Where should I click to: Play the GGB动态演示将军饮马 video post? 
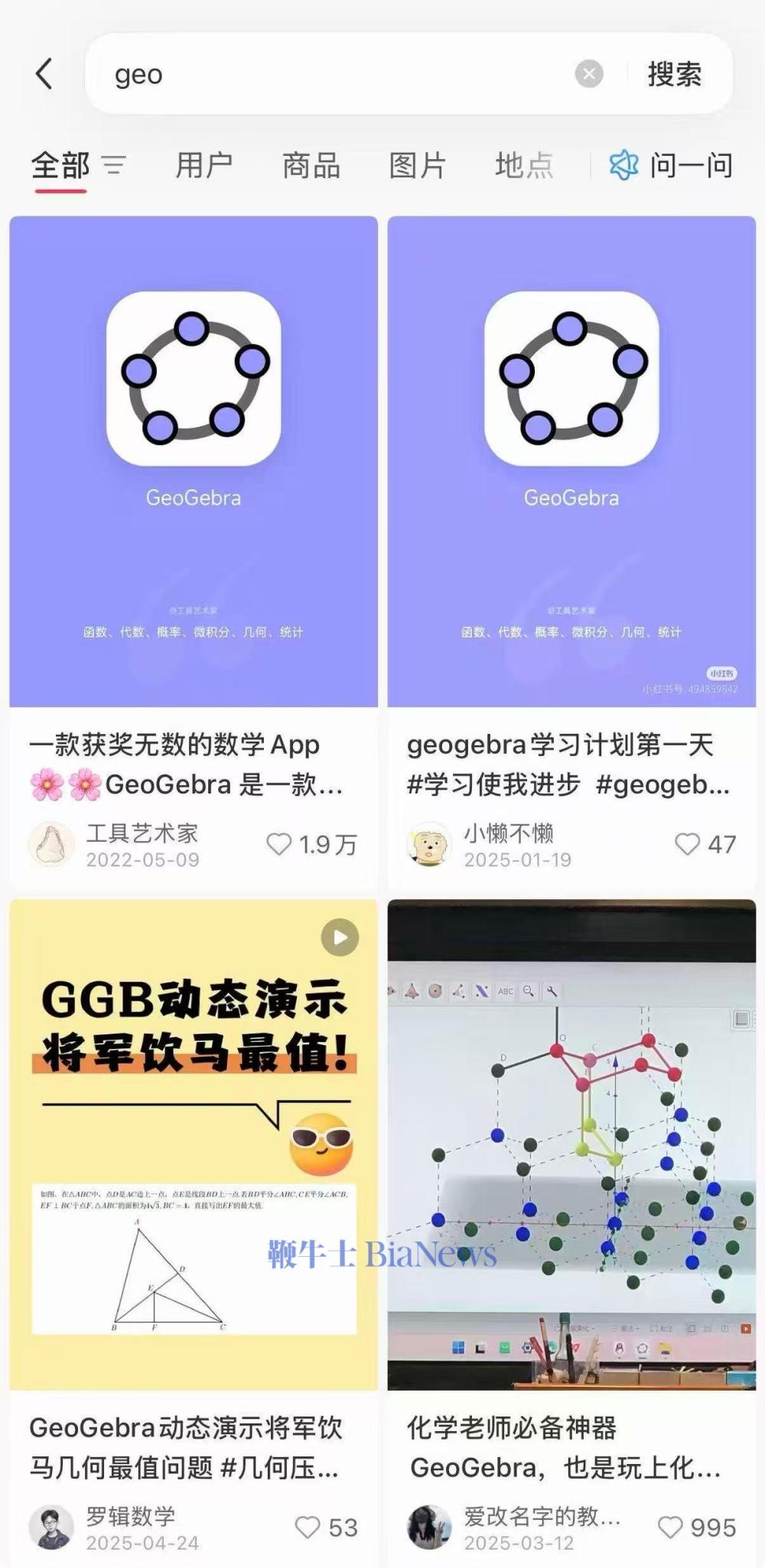pyautogui.click(x=194, y=1144)
